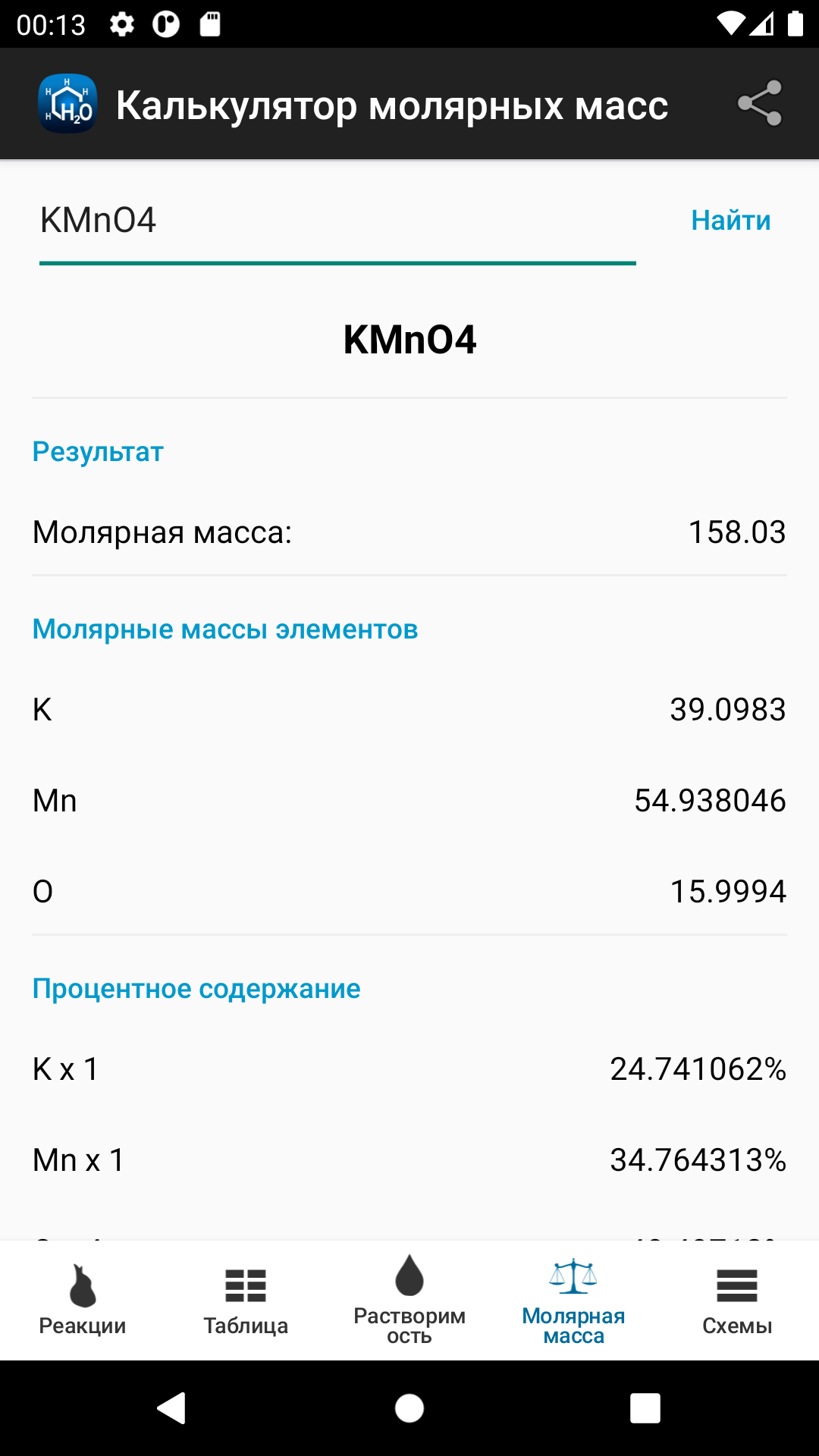The image size is (819, 1456).
Task: Edit the KMnO4 formula field
Action: pyautogui.click(x=337, y=221)
